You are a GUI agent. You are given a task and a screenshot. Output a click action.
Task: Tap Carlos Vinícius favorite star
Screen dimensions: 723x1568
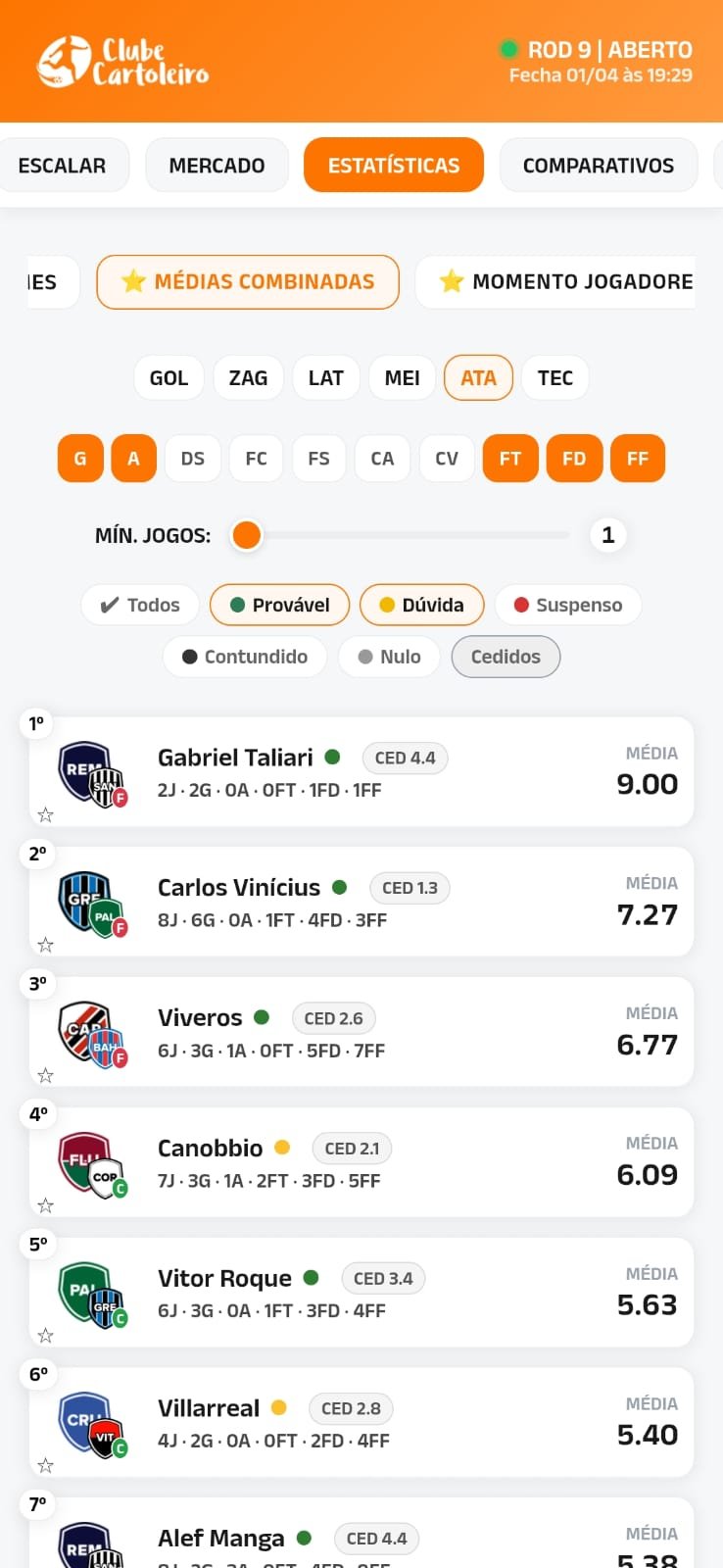pyautogui.click(x=44, y=944)
